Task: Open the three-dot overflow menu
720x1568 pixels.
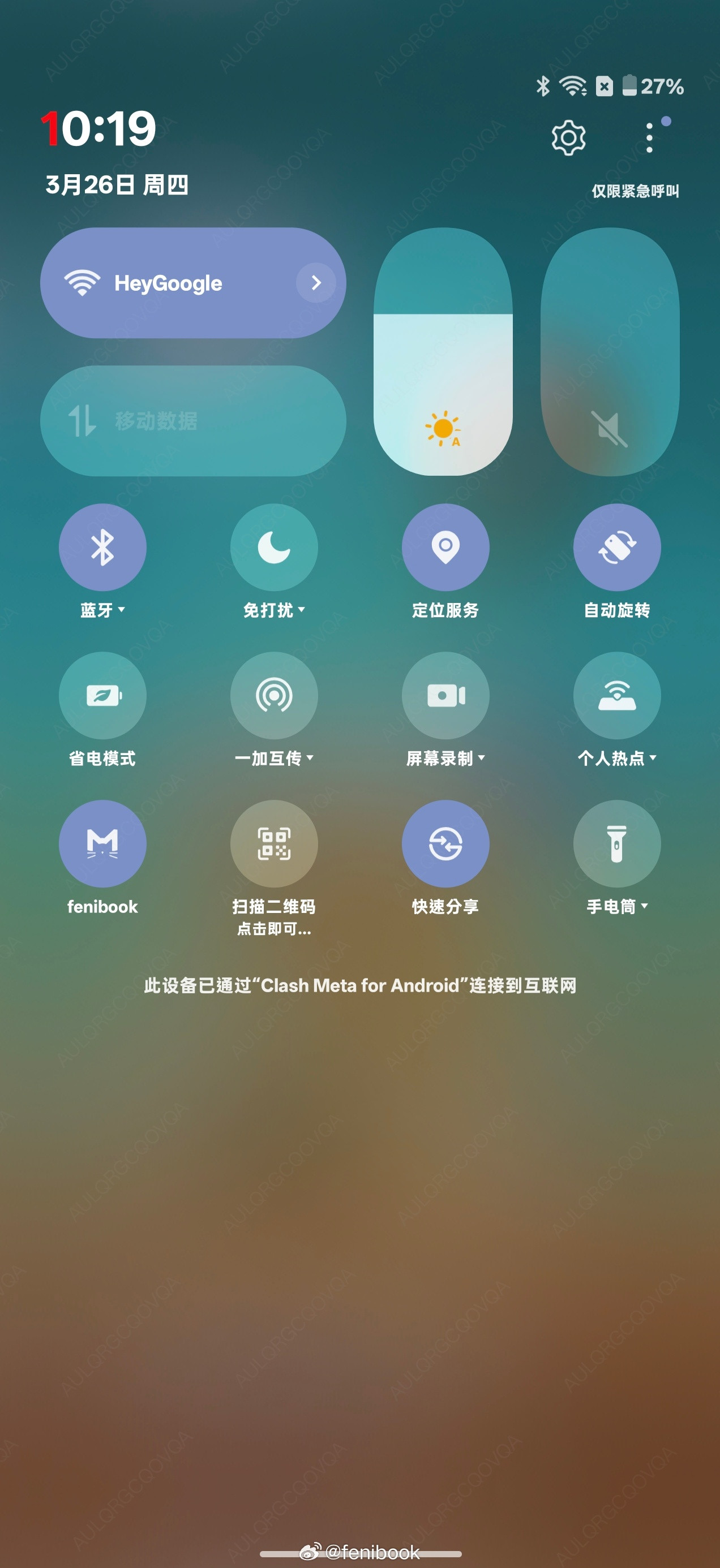Action: [x=650, y=137]
